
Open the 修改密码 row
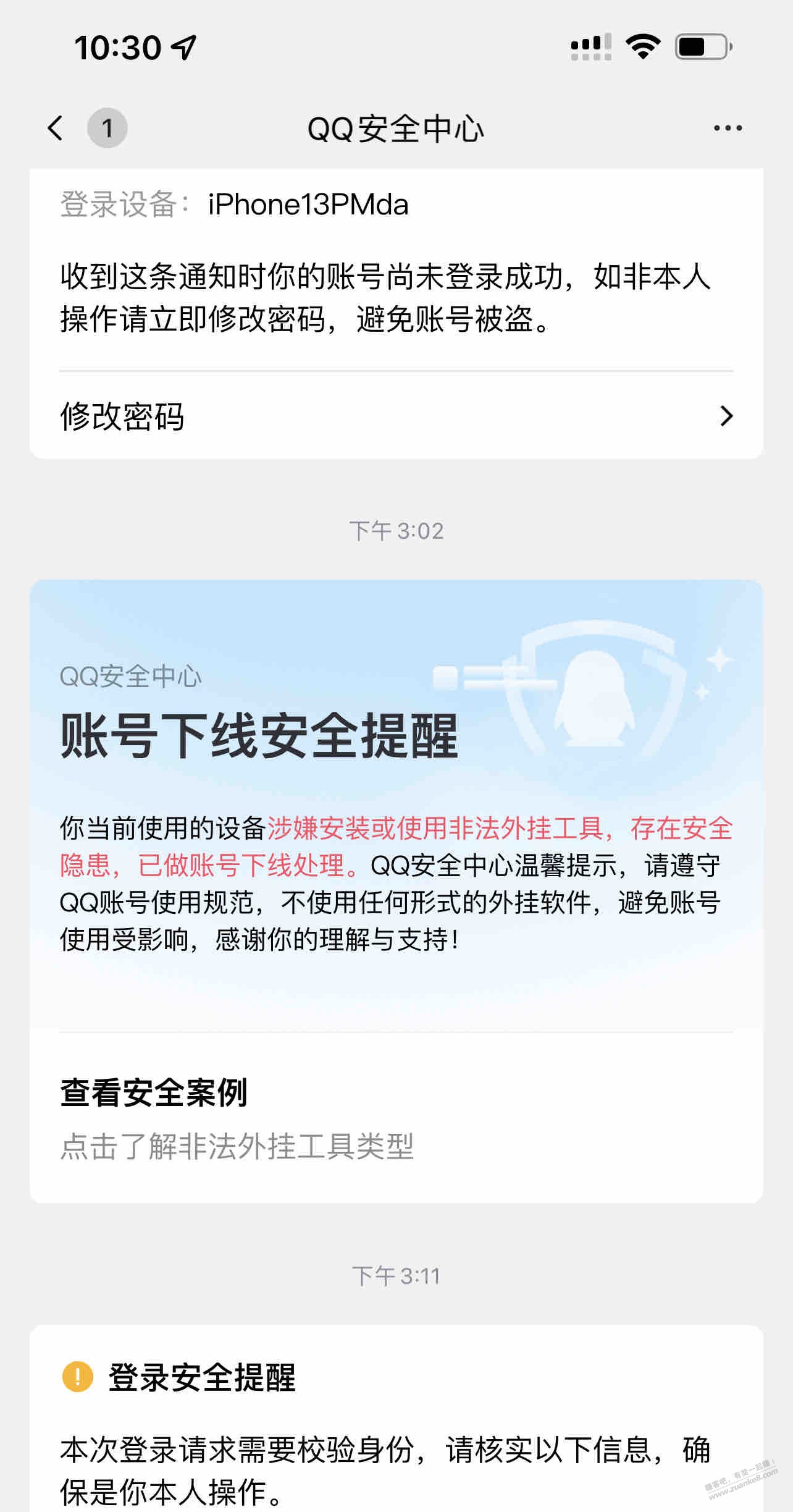pyautogui.click(x=395, y=416)
